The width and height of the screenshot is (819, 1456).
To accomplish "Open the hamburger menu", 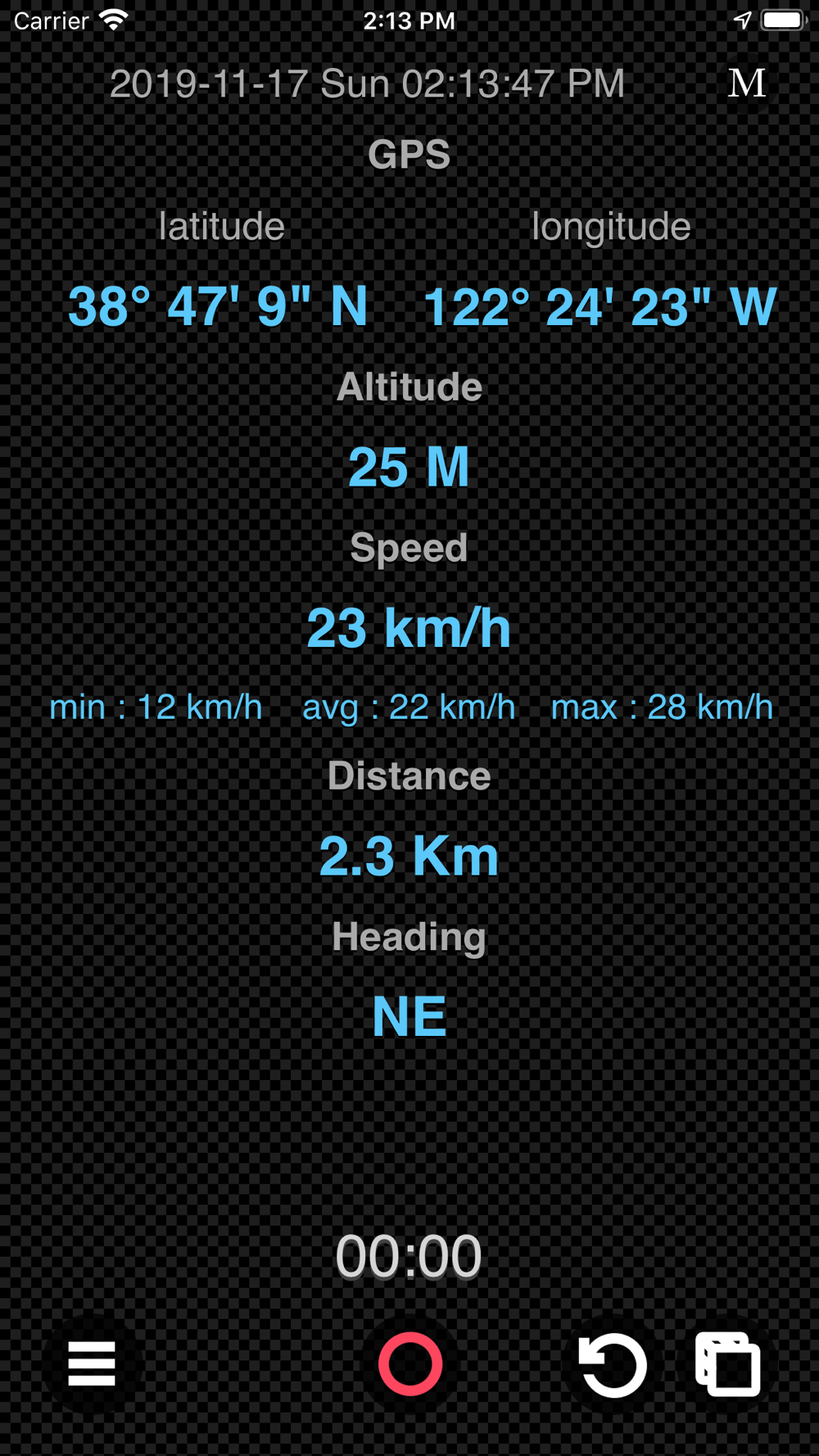I will pyautogui.click(x=92, y=1364).
